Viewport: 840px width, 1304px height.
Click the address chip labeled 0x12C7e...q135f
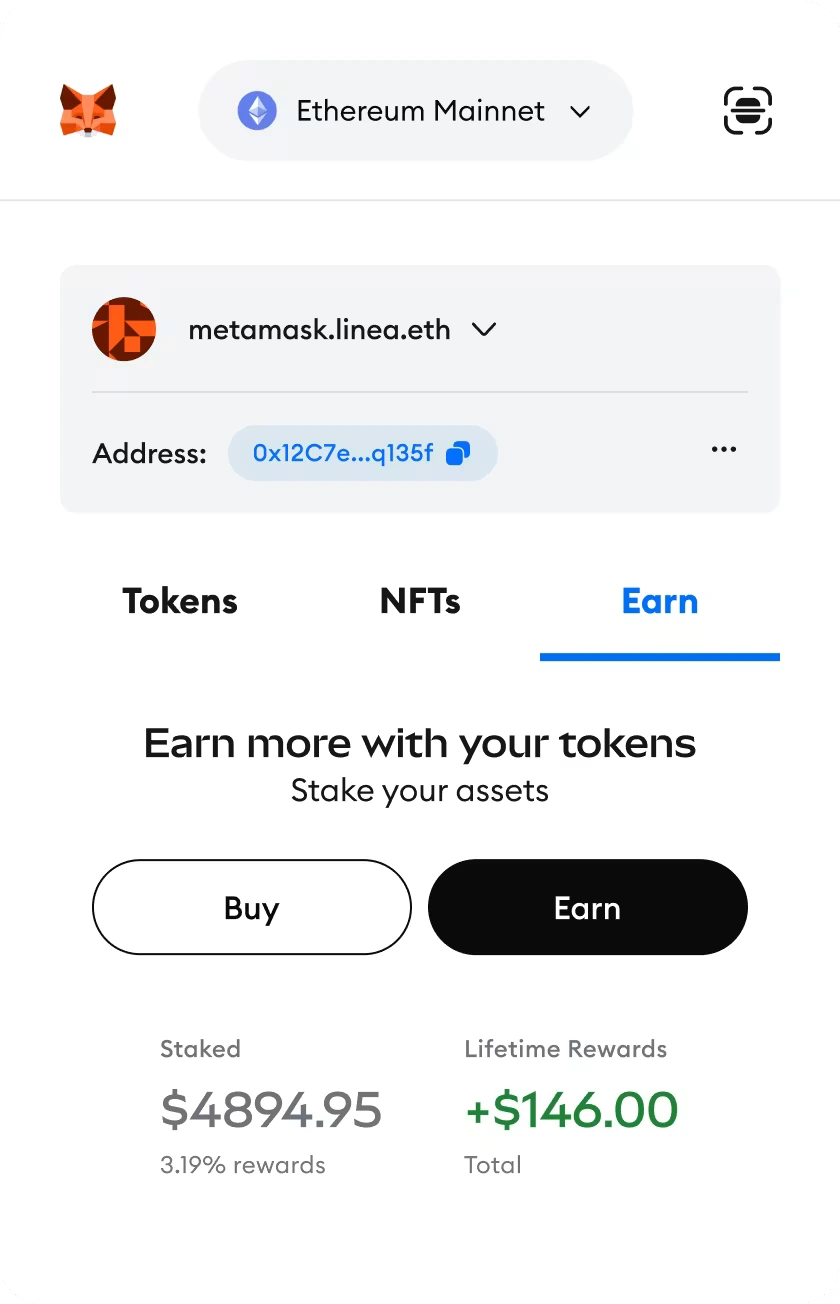click(362, 452)
